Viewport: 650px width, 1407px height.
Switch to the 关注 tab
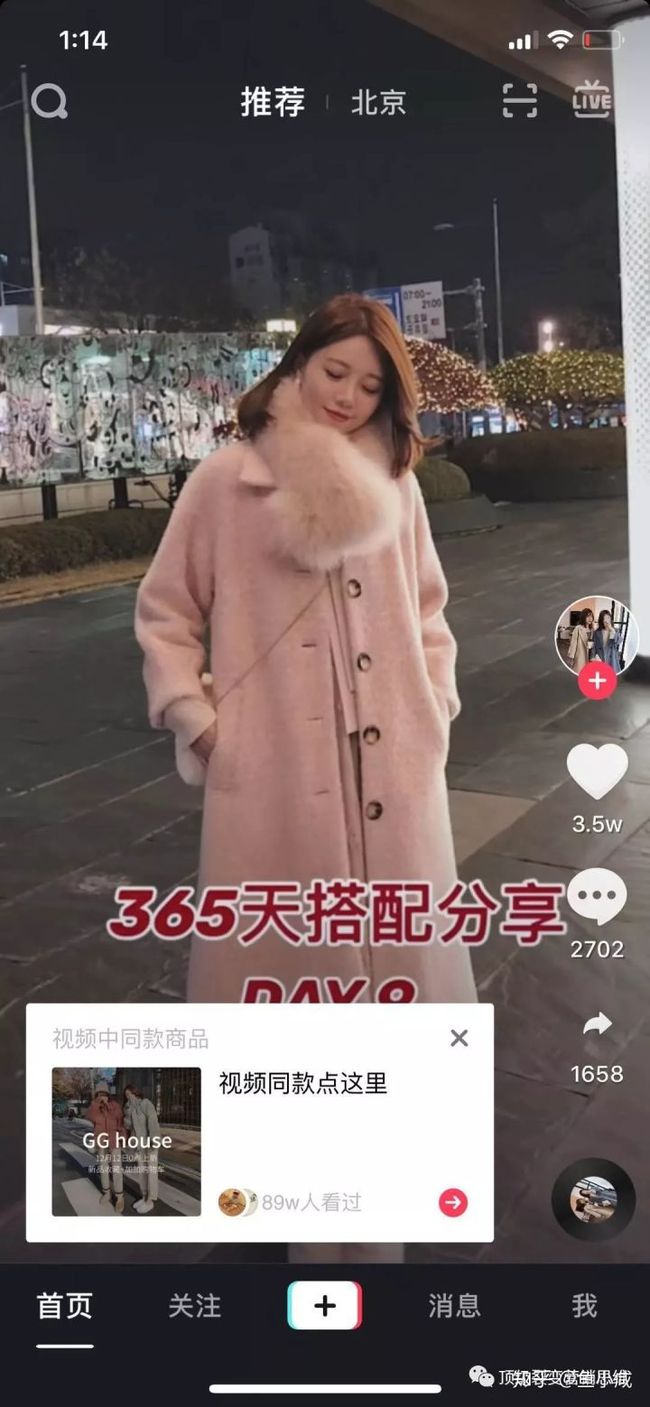194,1305
